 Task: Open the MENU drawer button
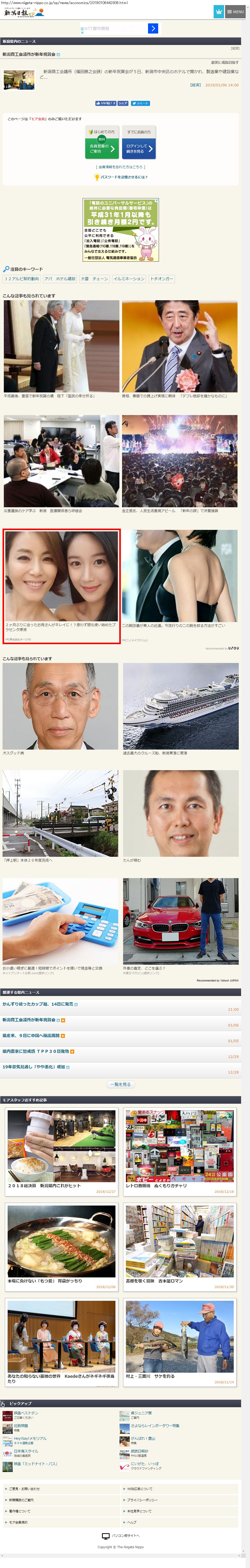point(235,12)
